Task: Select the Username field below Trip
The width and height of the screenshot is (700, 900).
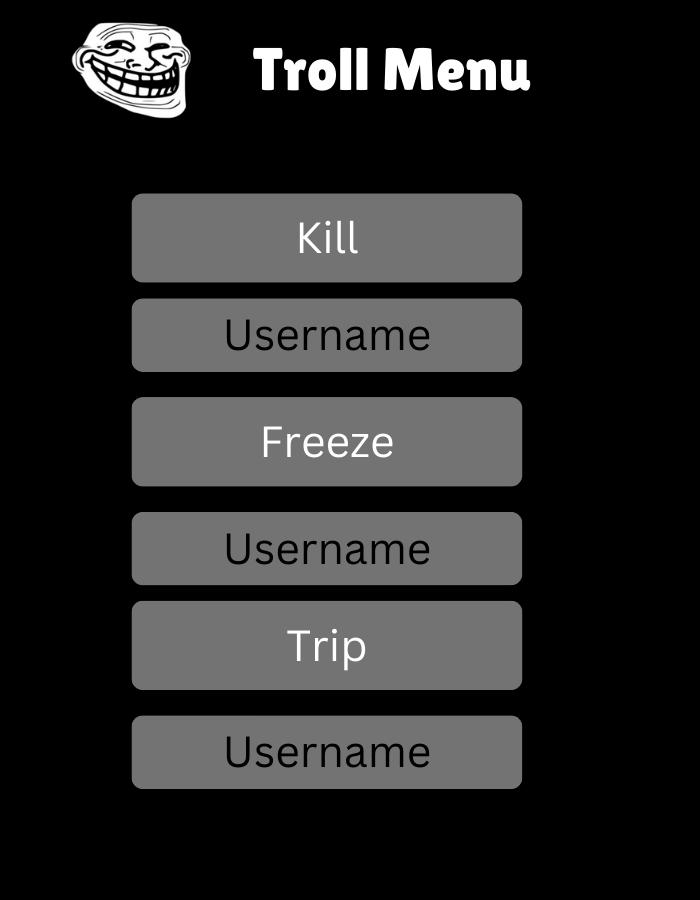Action: click(x=327, y=752)
